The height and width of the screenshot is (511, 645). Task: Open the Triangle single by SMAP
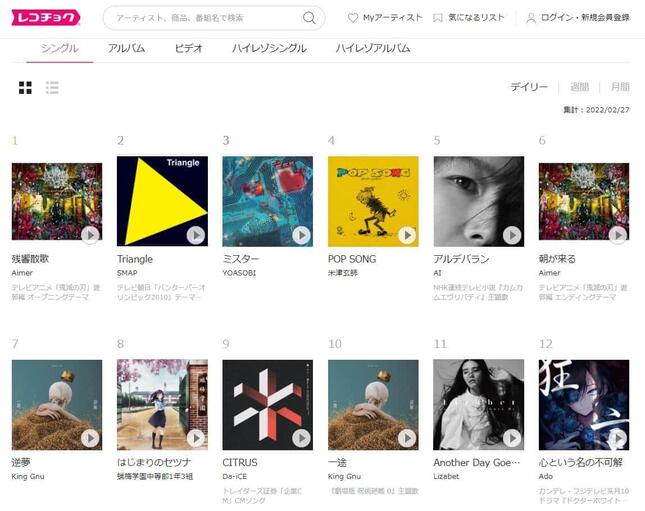click(x=162, y=201)
